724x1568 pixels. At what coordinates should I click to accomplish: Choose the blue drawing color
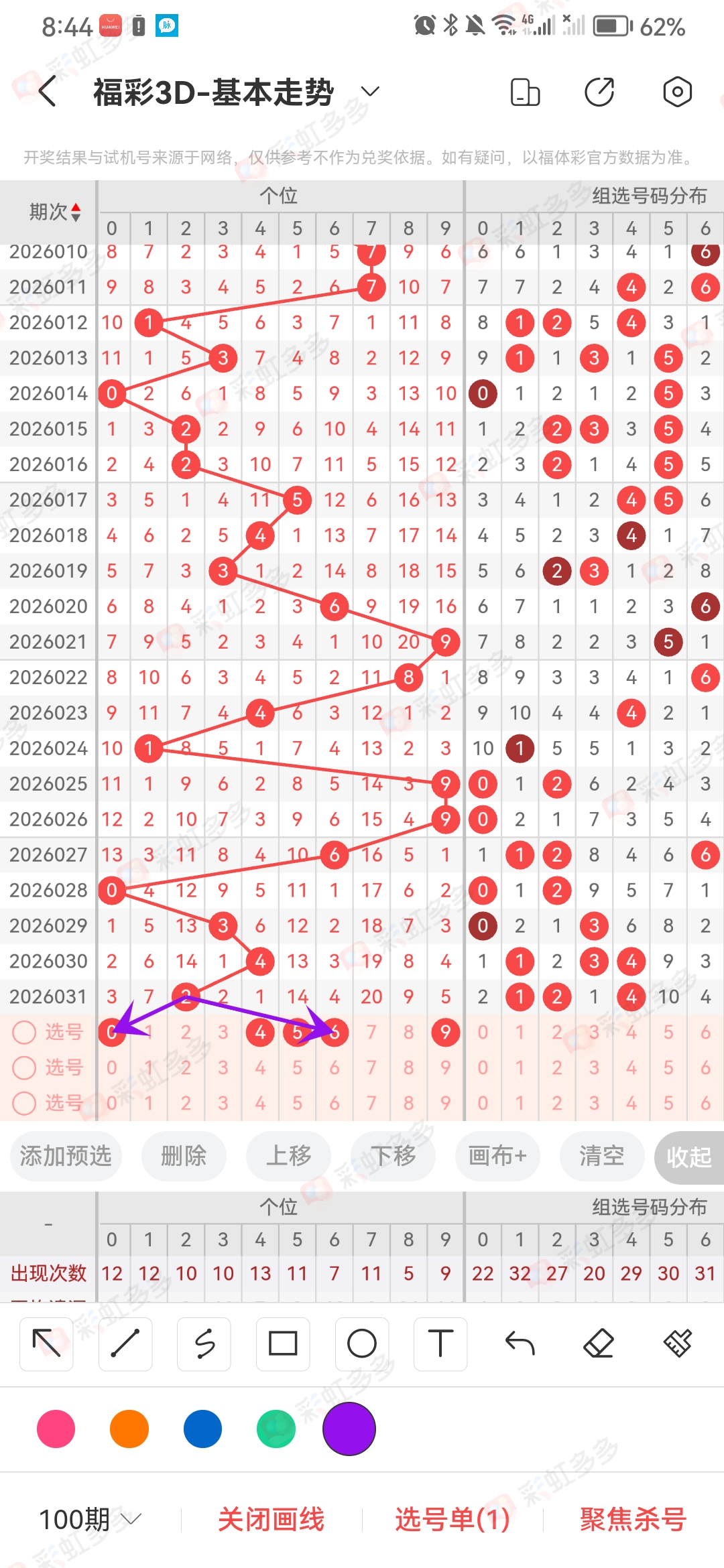(x=202, y=1429)
